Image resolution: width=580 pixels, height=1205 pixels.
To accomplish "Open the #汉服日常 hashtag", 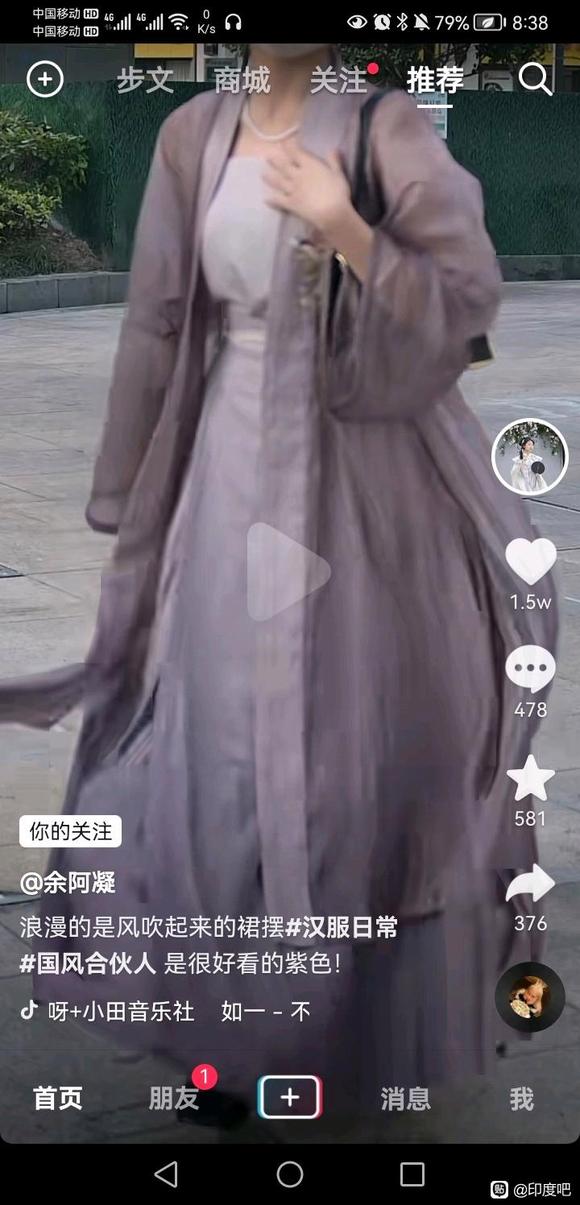I will 342,928.
